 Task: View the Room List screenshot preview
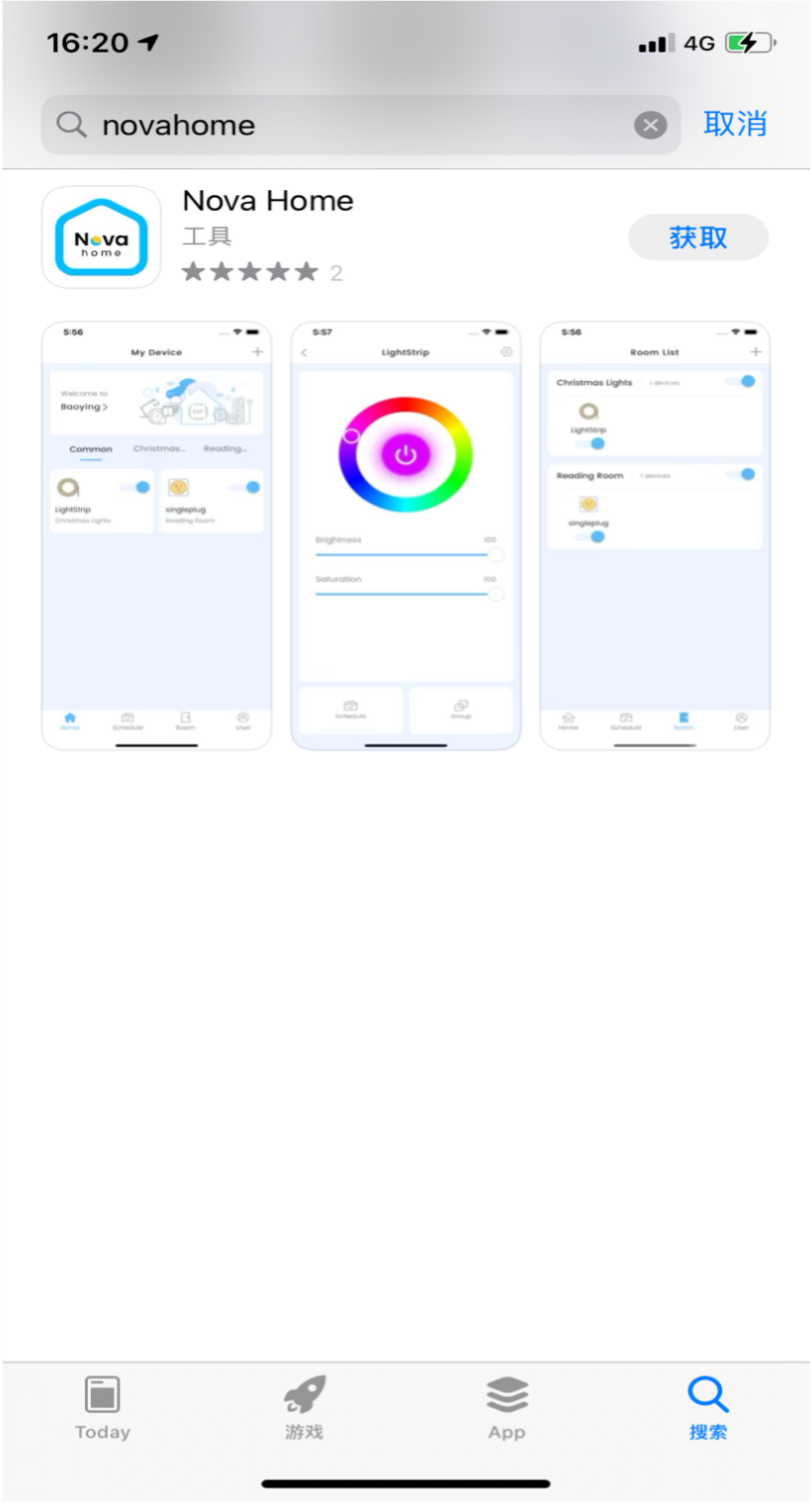tap(655, 535)
